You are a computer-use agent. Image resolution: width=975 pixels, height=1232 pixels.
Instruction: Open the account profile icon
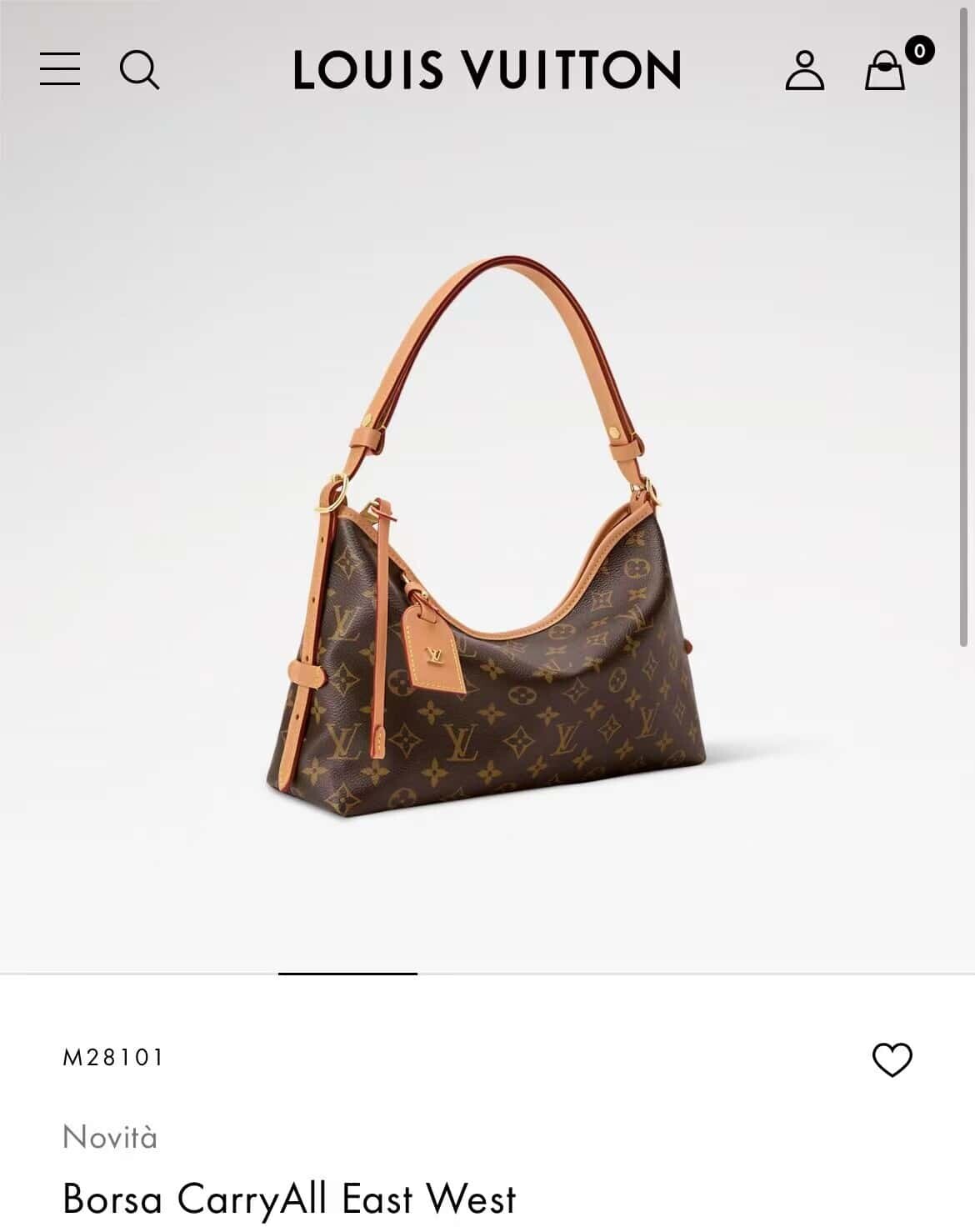[x=804, y=70]
